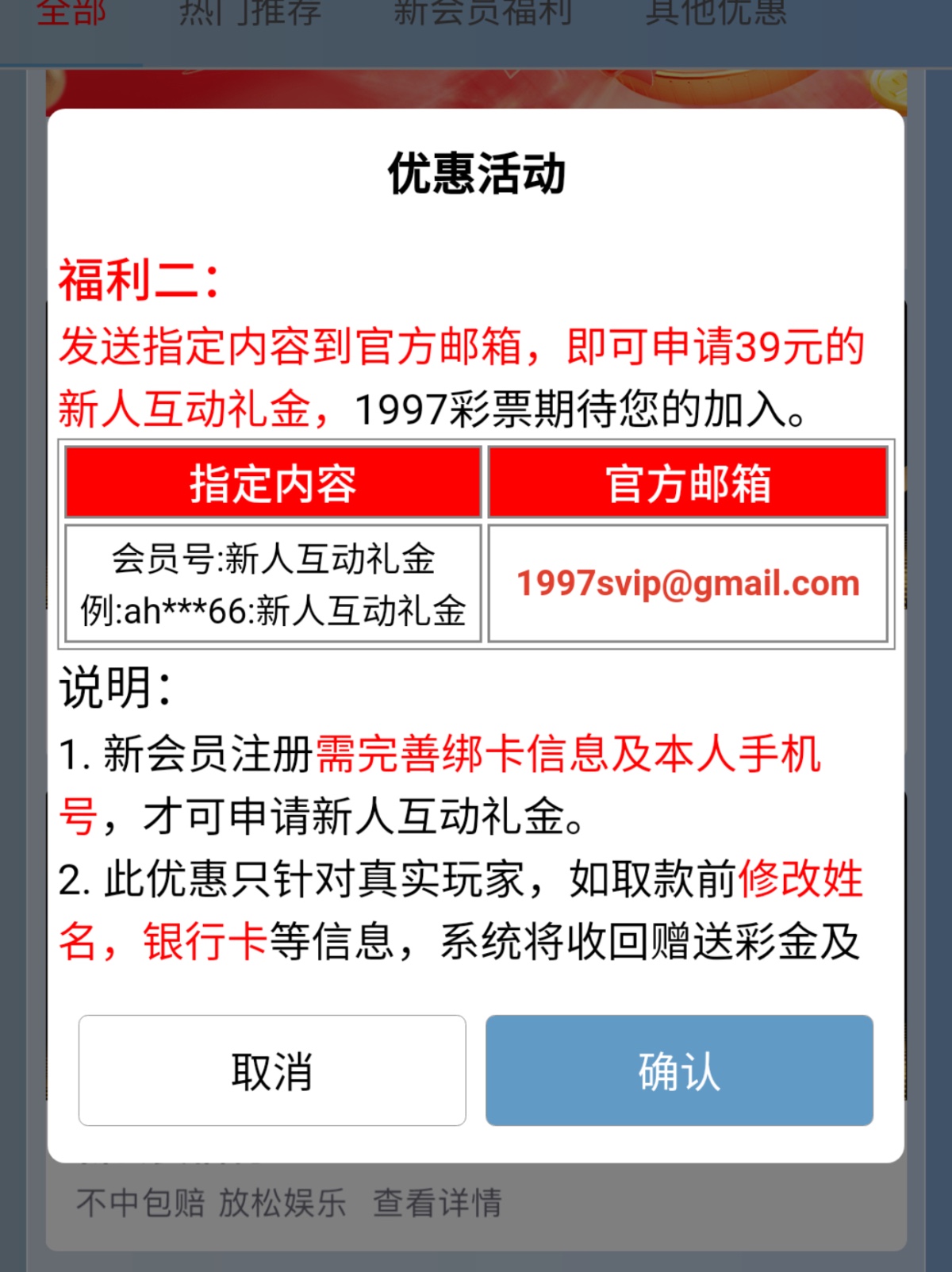
Task: Confirm the dialog with 确认
Action: (679, 1070)
